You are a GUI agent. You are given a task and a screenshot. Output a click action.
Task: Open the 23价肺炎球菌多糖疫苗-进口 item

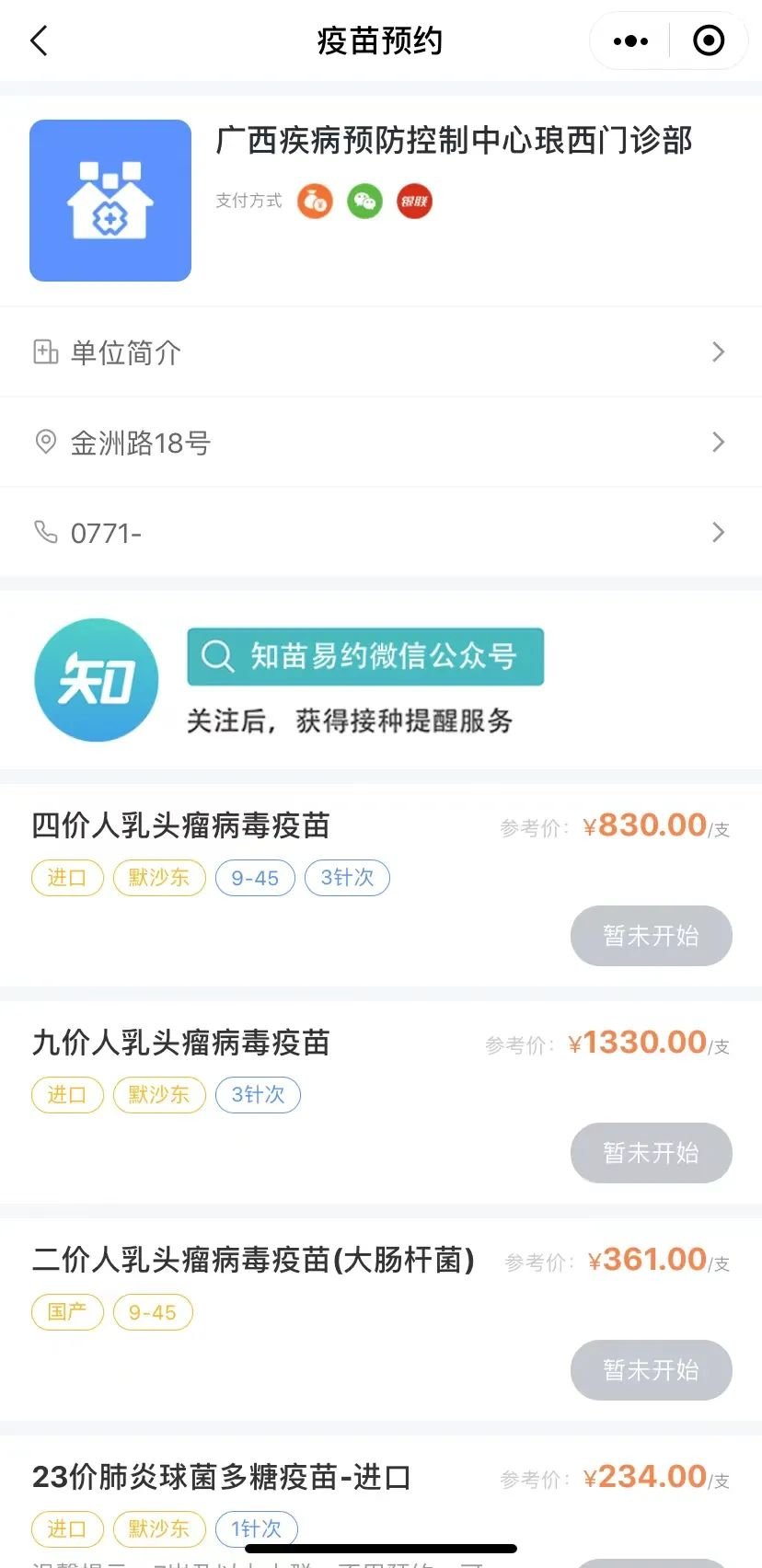221,1477
